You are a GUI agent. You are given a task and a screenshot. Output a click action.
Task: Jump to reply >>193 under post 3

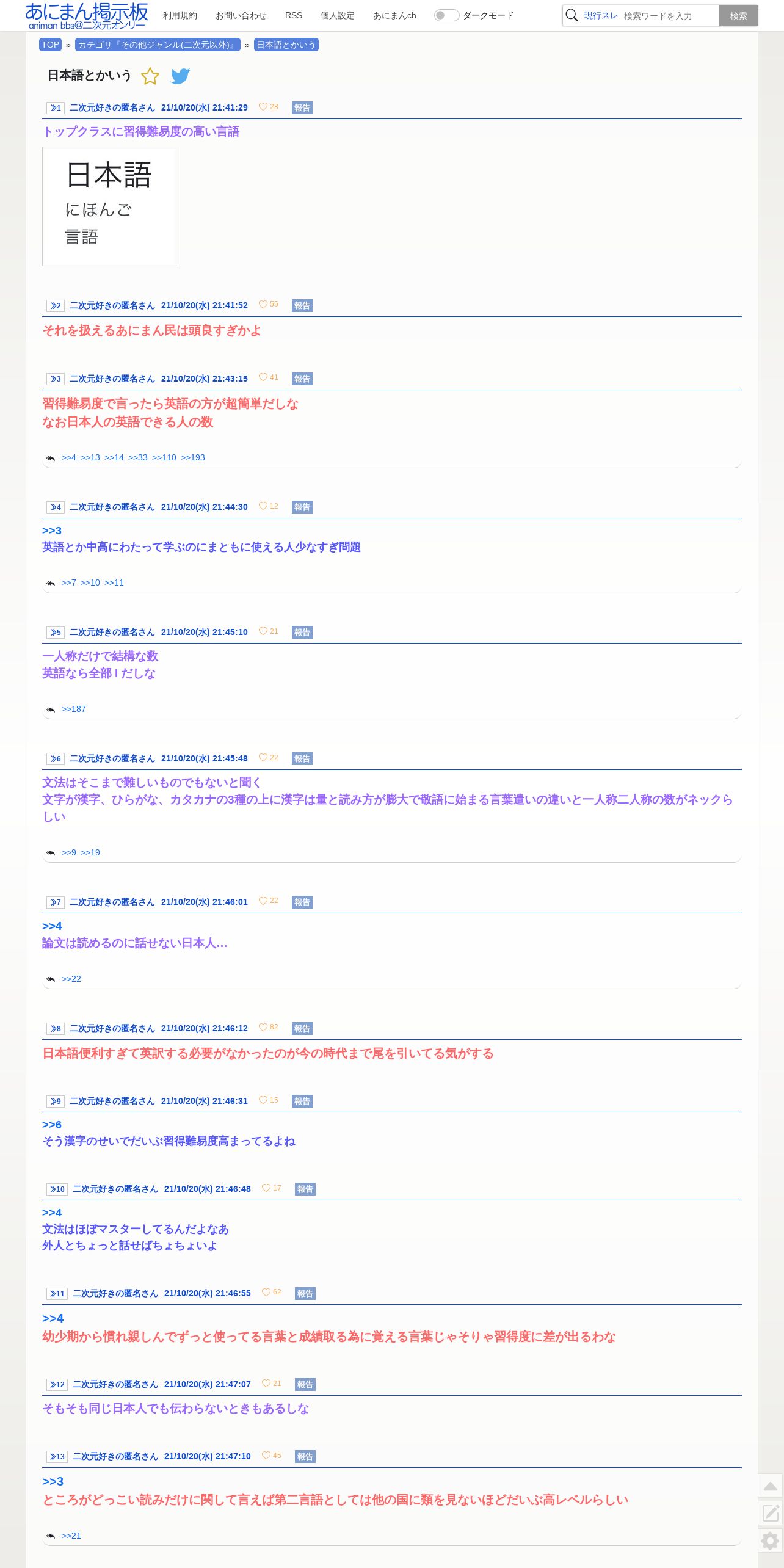coord(193,457)
